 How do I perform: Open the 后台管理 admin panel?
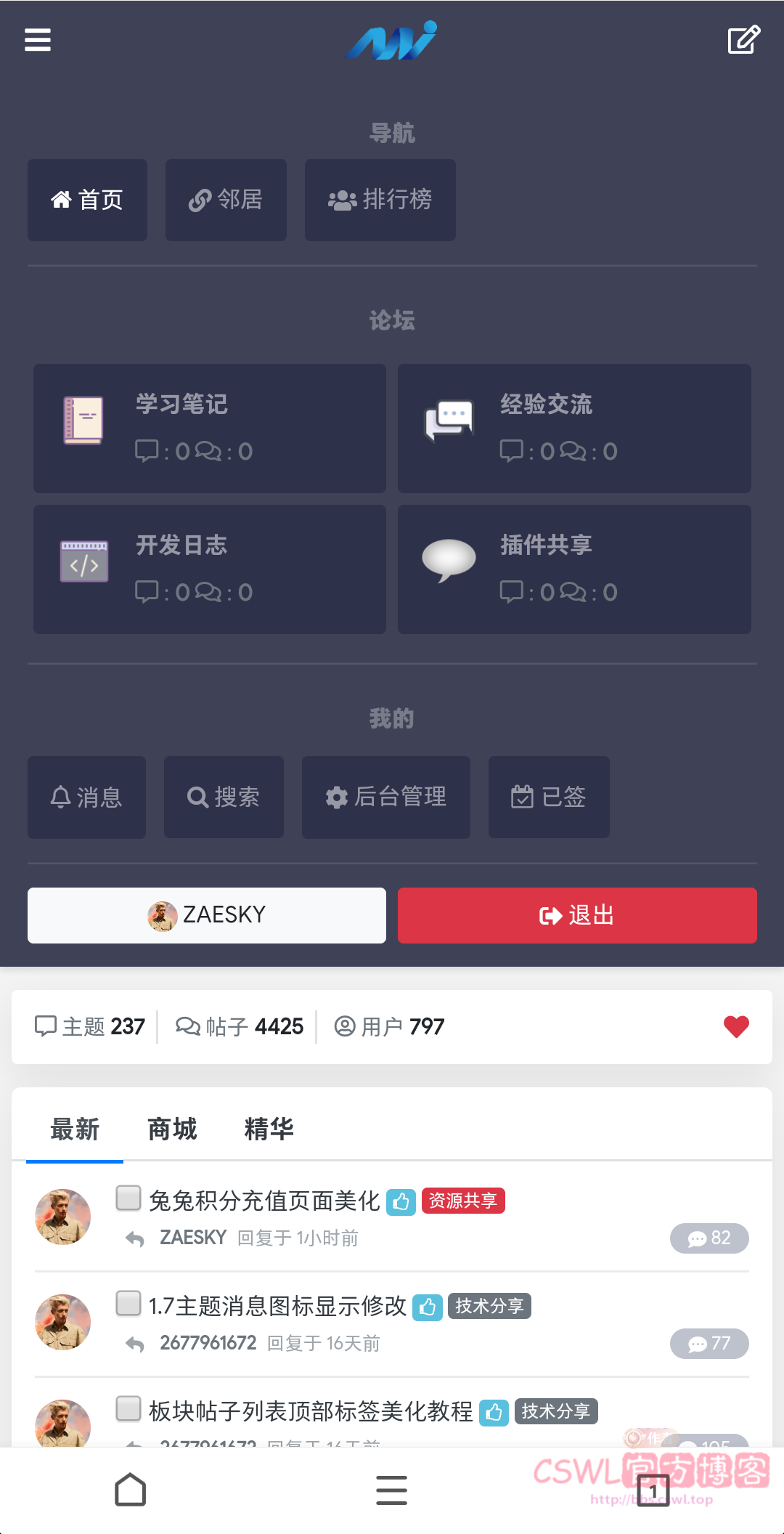tap(385, 797)
